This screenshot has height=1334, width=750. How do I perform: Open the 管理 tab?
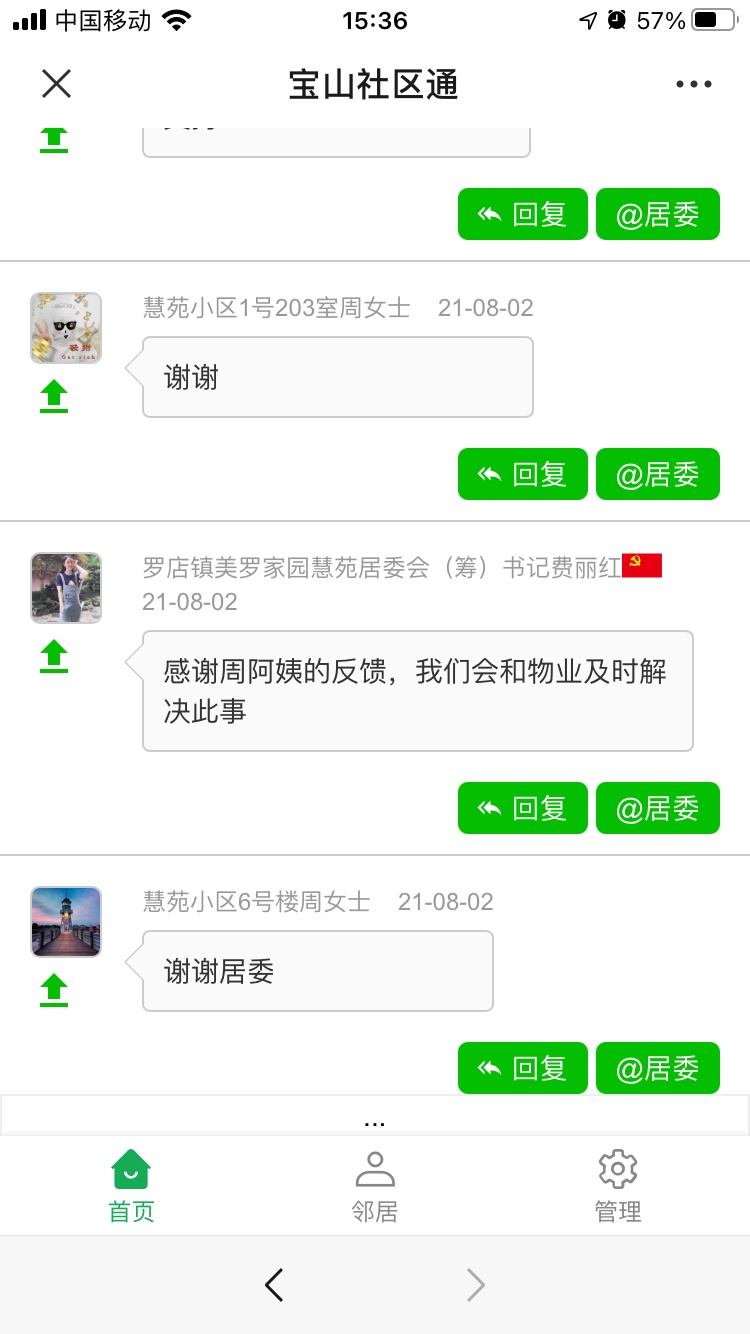(x=618, y=1186)
